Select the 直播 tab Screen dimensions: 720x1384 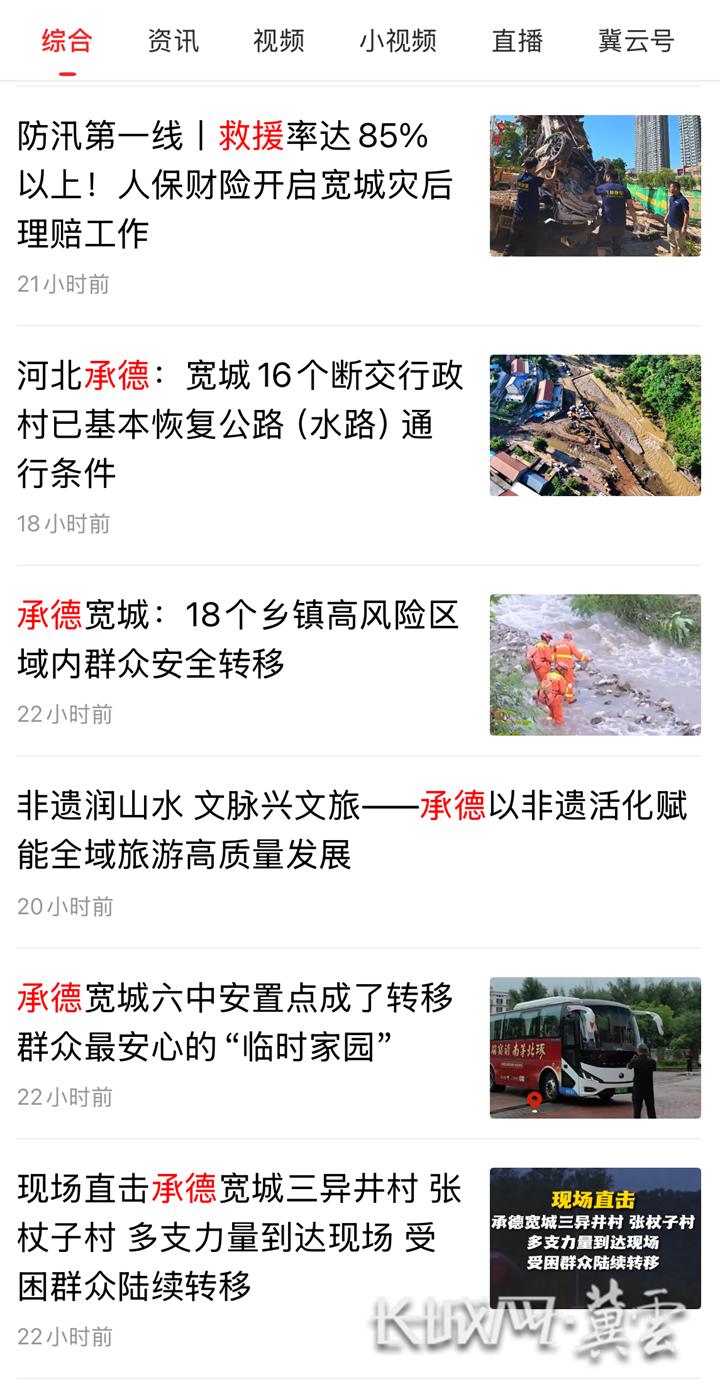517,41
